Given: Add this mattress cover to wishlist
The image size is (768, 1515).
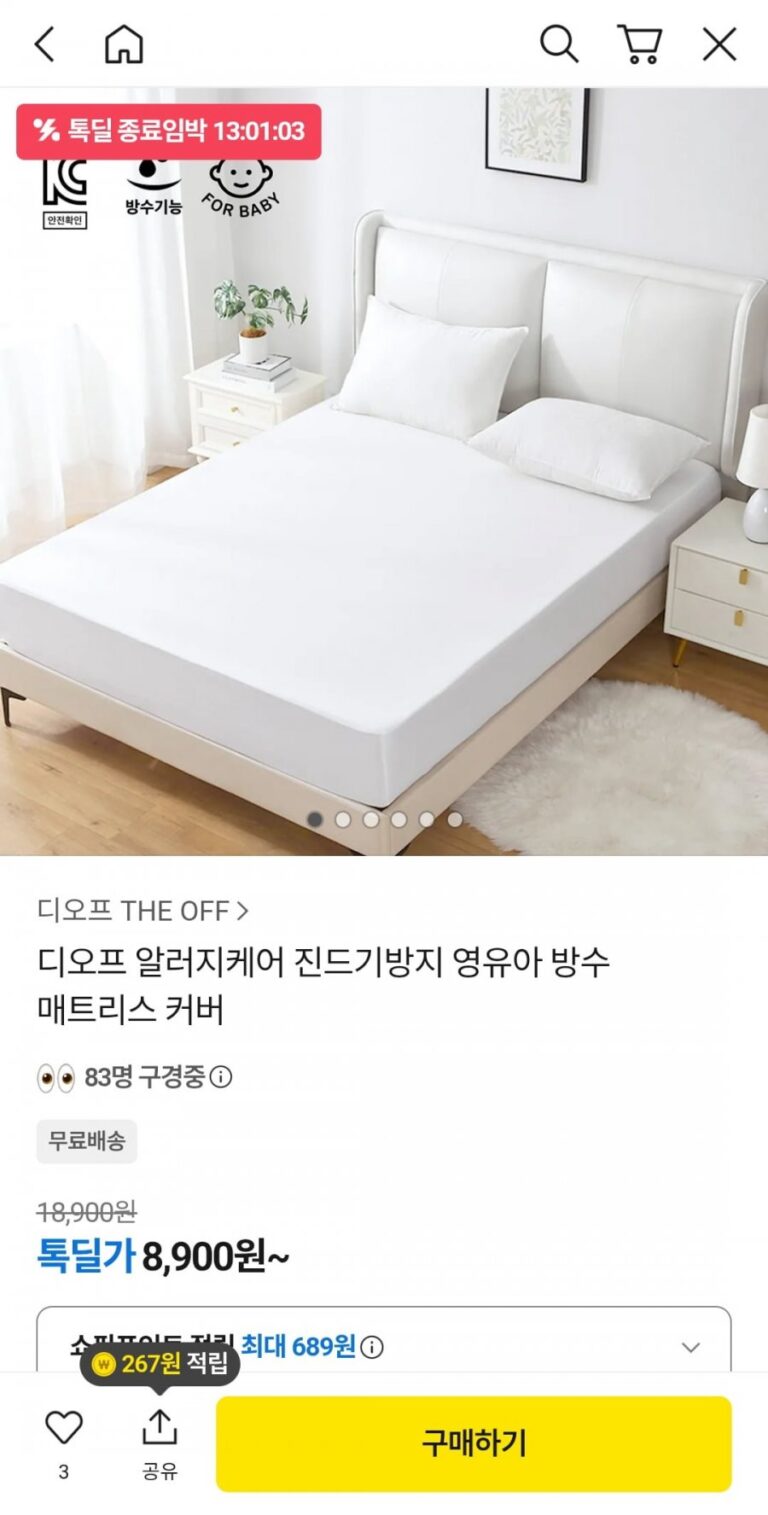Looking at the screenshot, I should [x=64, y=1428].
